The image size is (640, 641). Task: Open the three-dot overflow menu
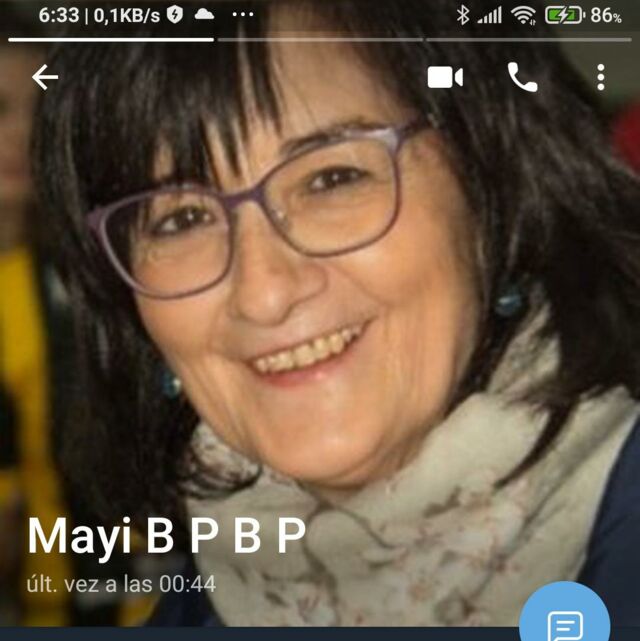600,77
